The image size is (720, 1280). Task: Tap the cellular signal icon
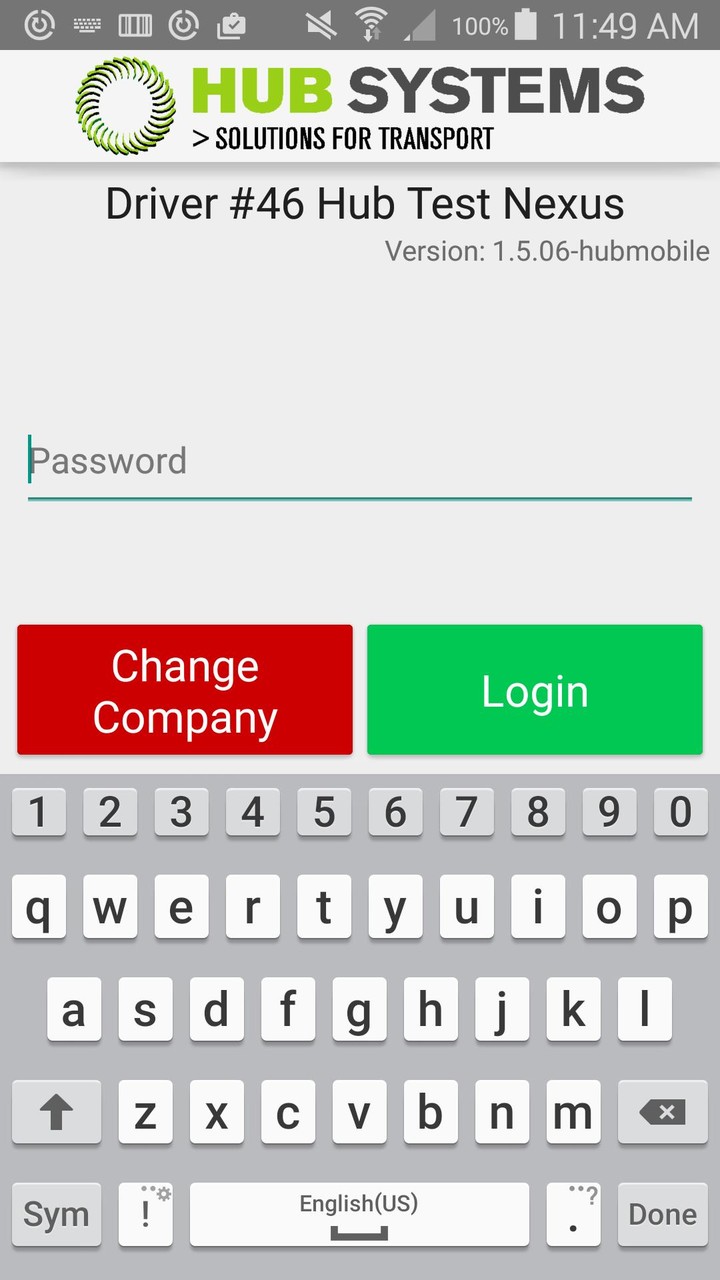[421, 26]
